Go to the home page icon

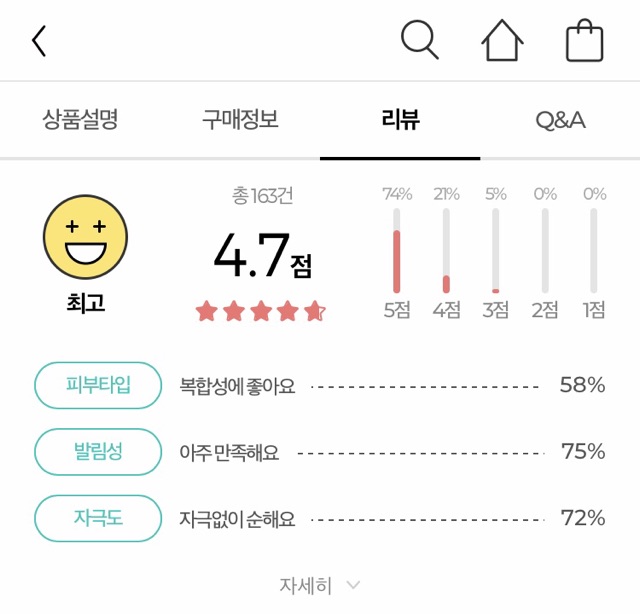coord(502,41)
